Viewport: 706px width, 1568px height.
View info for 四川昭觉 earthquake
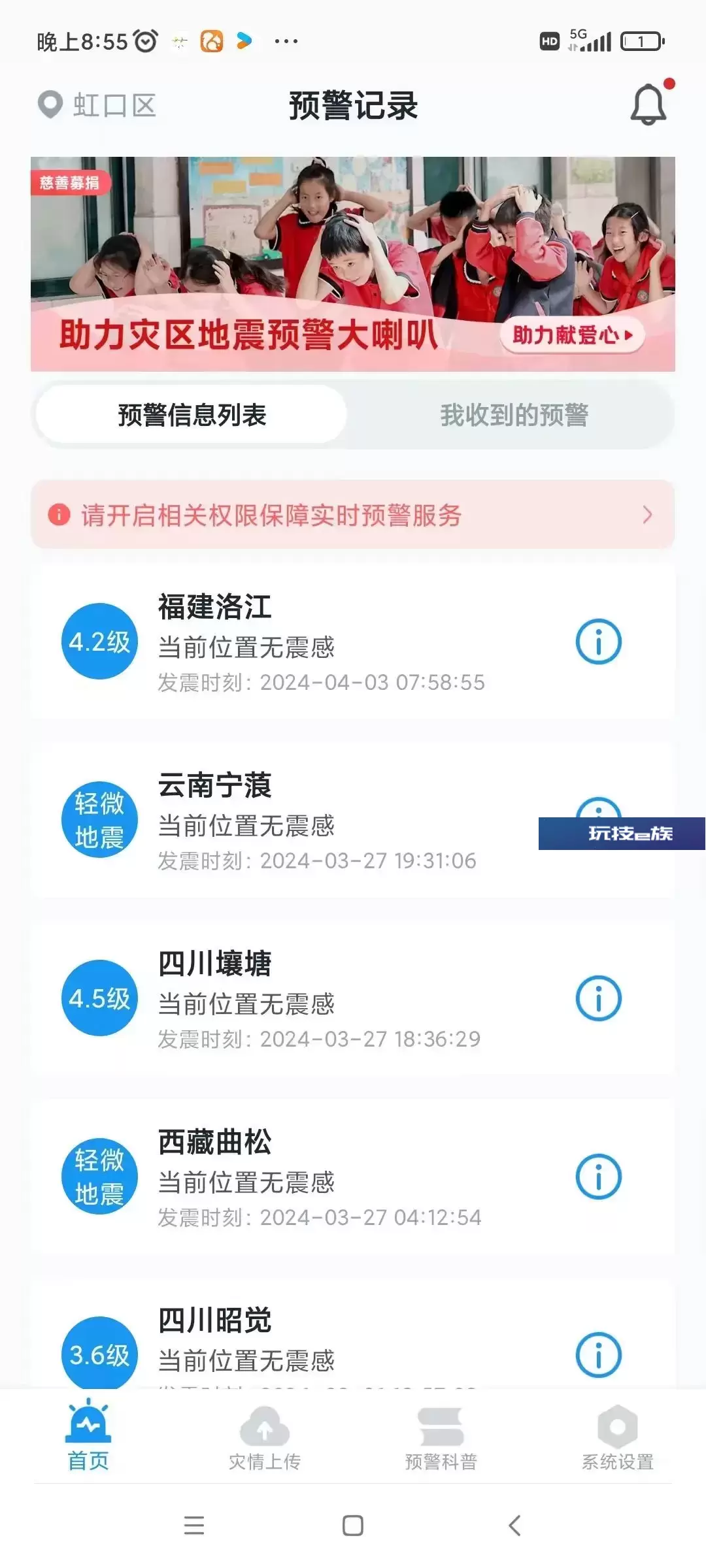tap(598, 1354)
